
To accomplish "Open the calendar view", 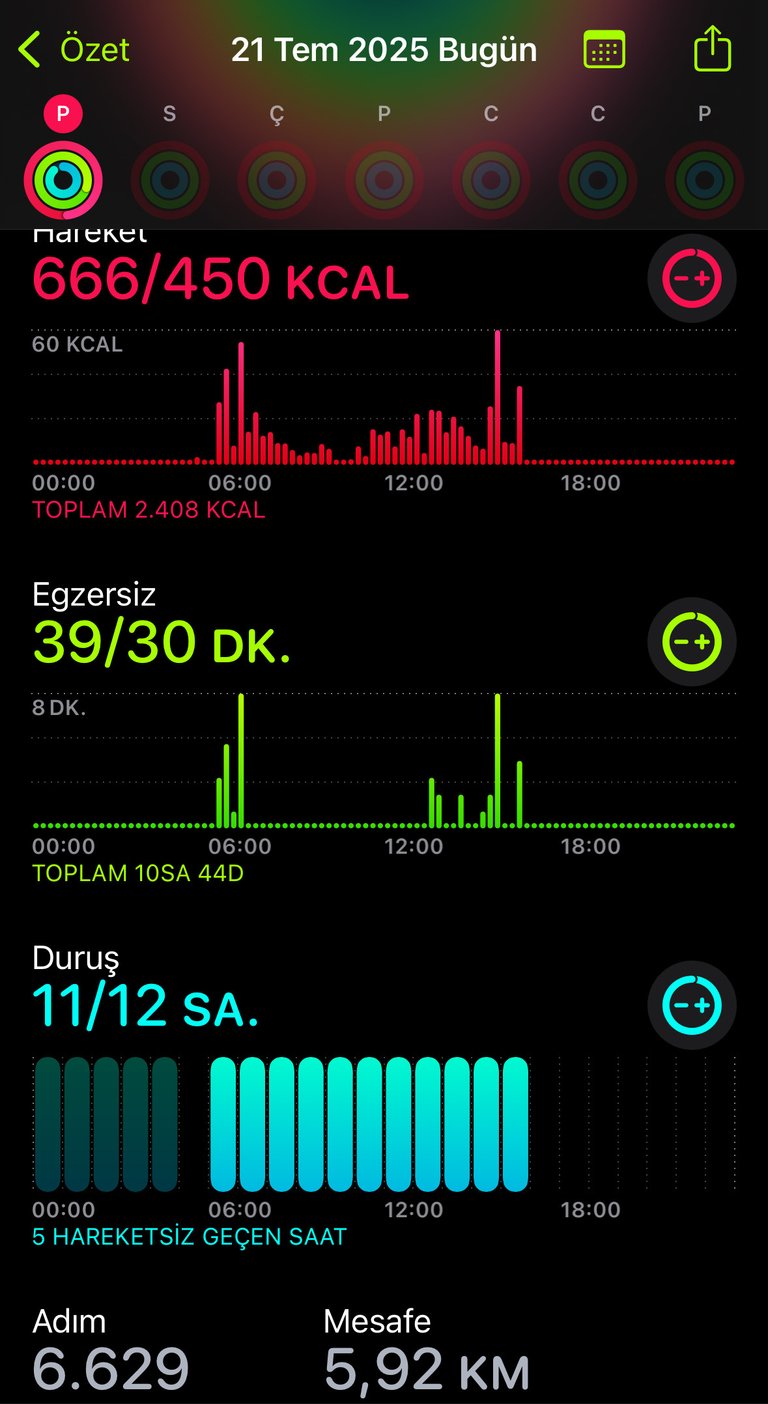I will coord(604,49).
